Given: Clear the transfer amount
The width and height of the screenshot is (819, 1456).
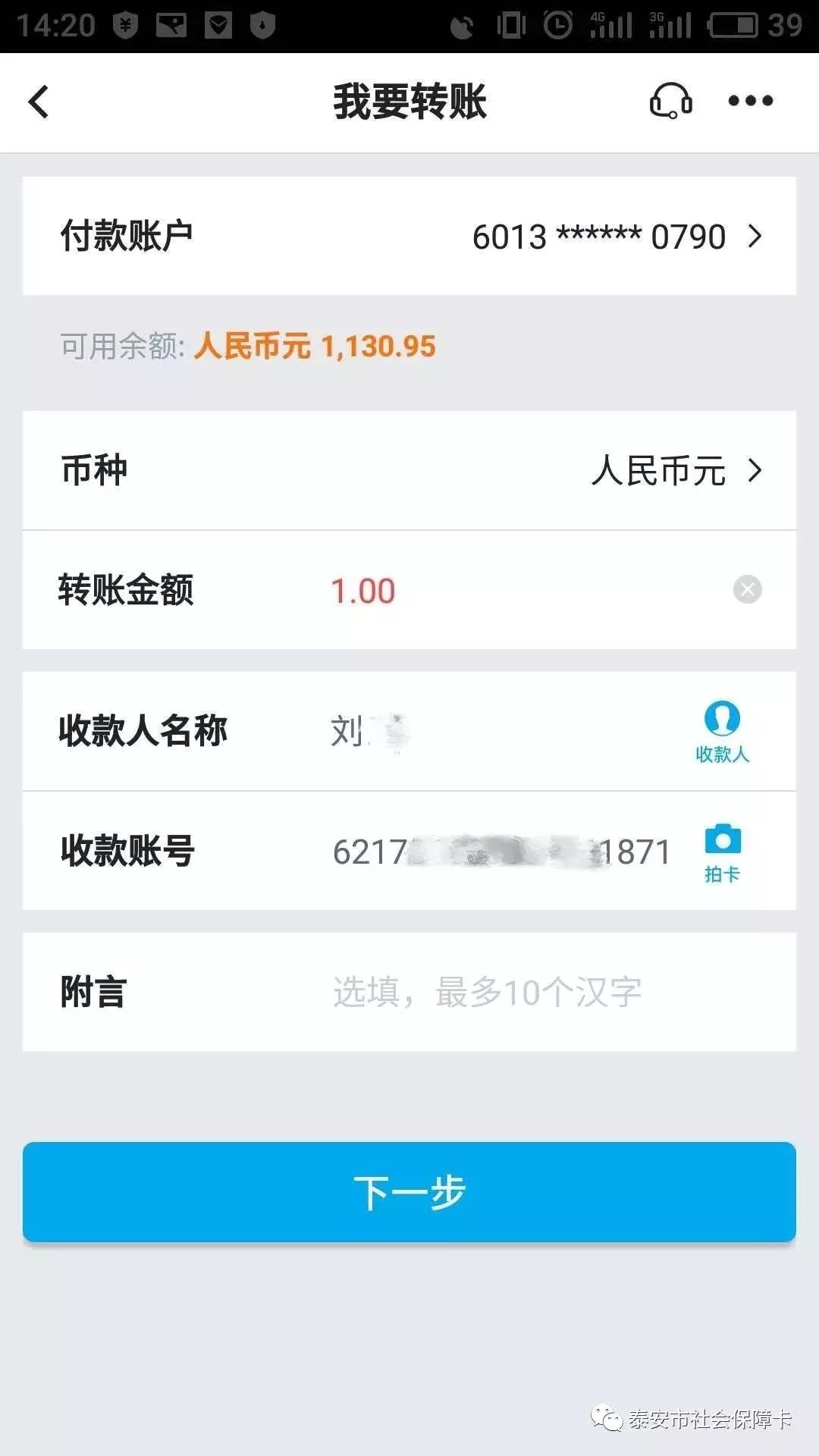Looking at the screenshot, I should [x=748, y=589].
